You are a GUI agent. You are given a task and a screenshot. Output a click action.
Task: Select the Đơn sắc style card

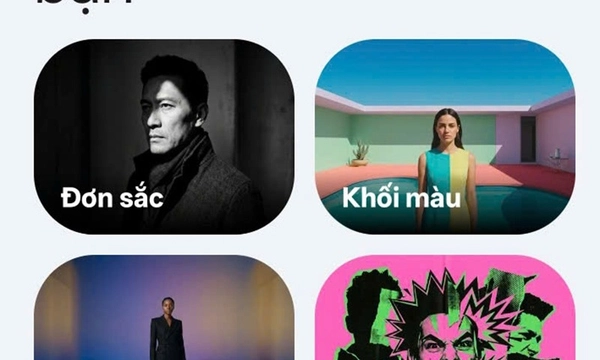point(164,137)
